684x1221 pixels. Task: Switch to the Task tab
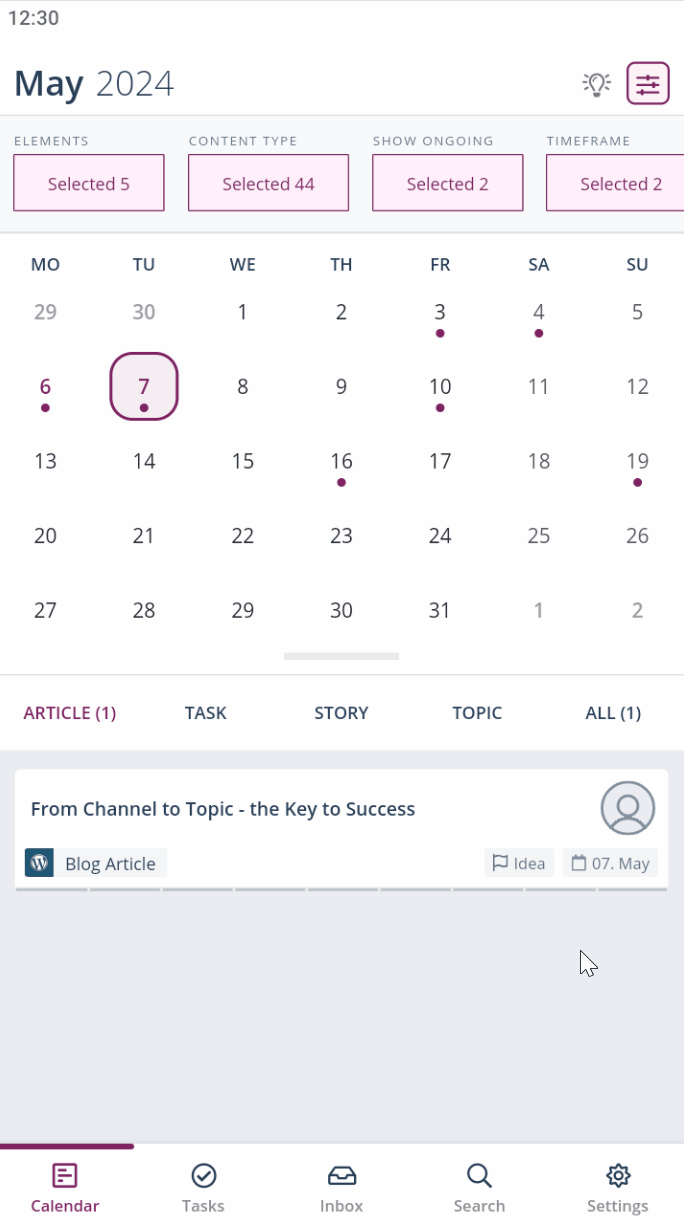point(205,713)
